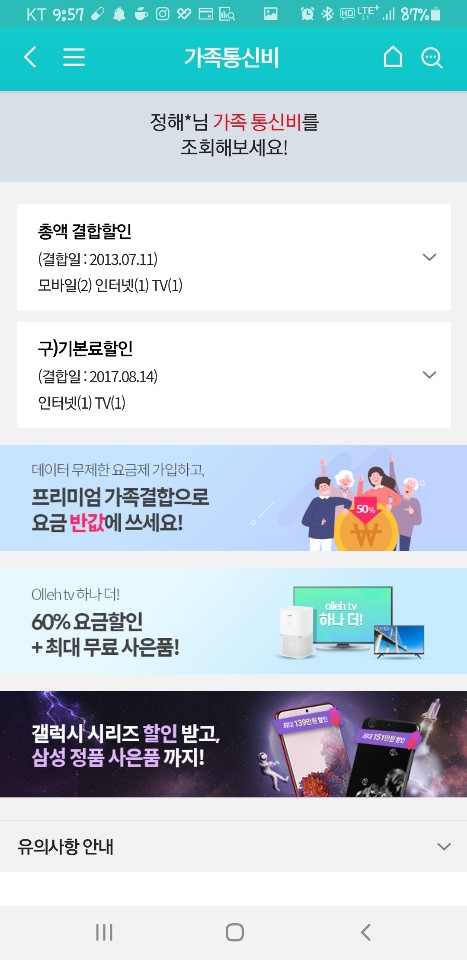Expand the 구)기본료할인 details
Viewport: 467px width, 960px height.
[x=234, y=375]
